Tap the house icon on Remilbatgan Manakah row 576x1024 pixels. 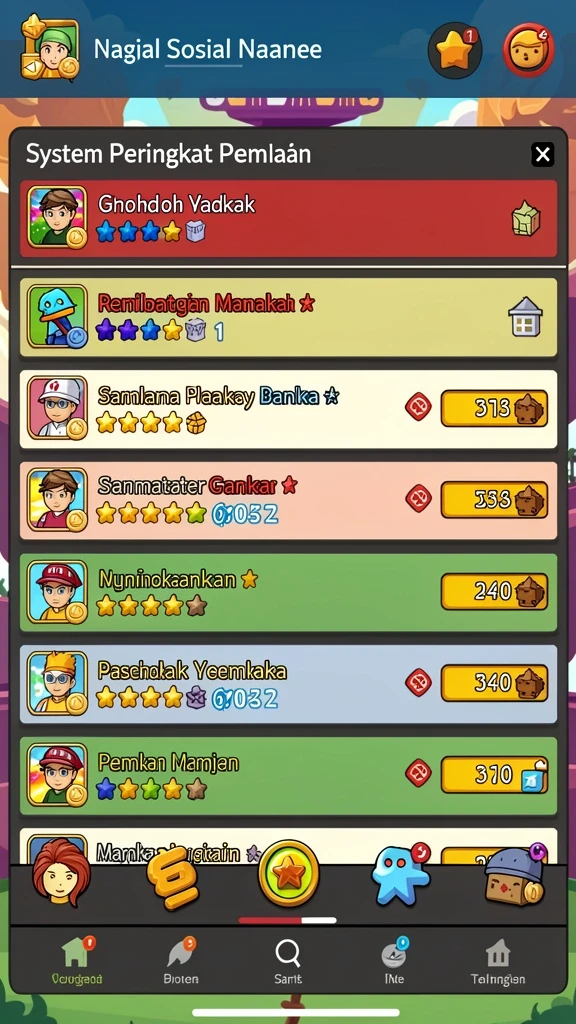526,317
